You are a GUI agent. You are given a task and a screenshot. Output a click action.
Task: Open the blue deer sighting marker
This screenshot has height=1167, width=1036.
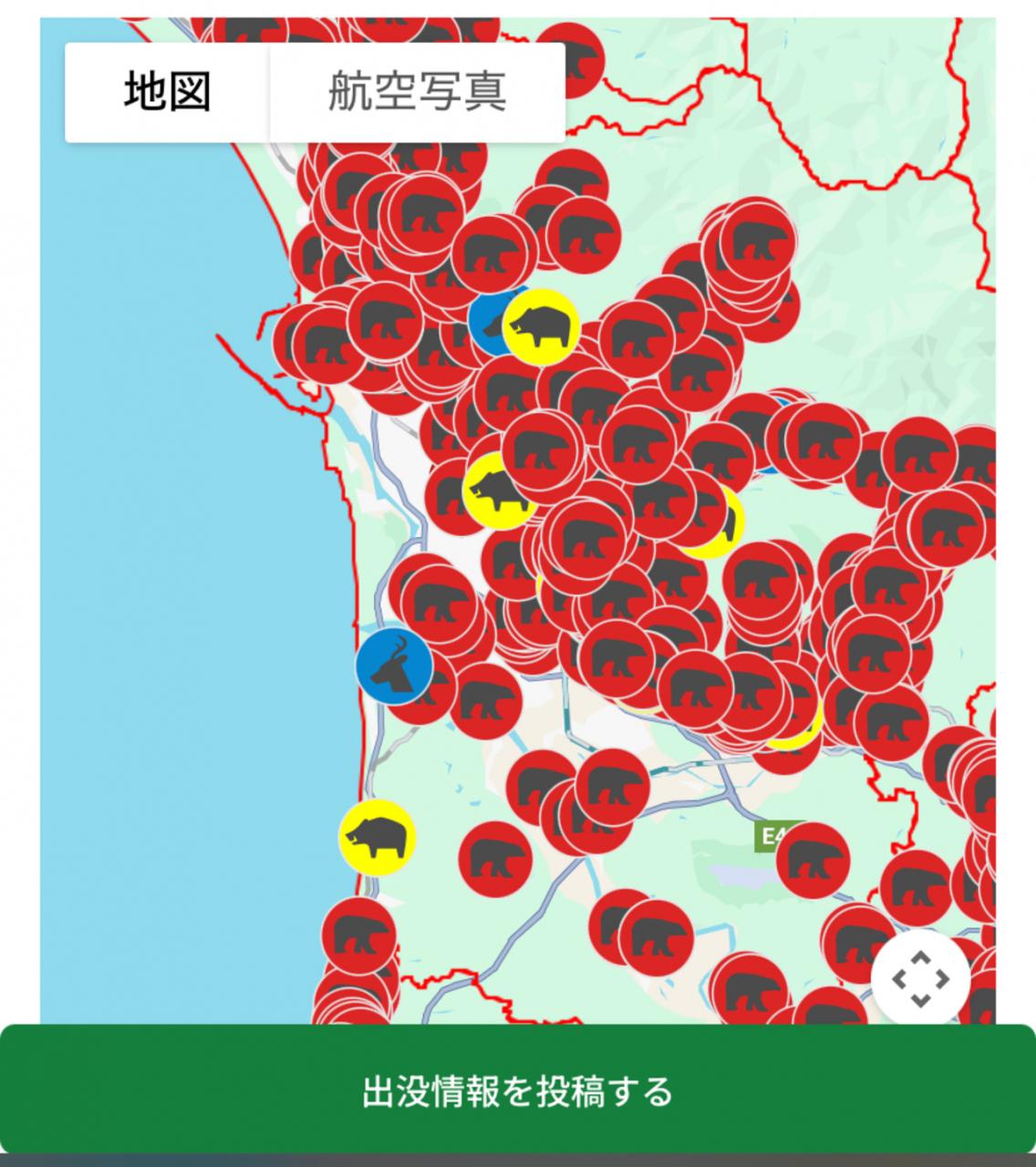[x=394, y=666]
